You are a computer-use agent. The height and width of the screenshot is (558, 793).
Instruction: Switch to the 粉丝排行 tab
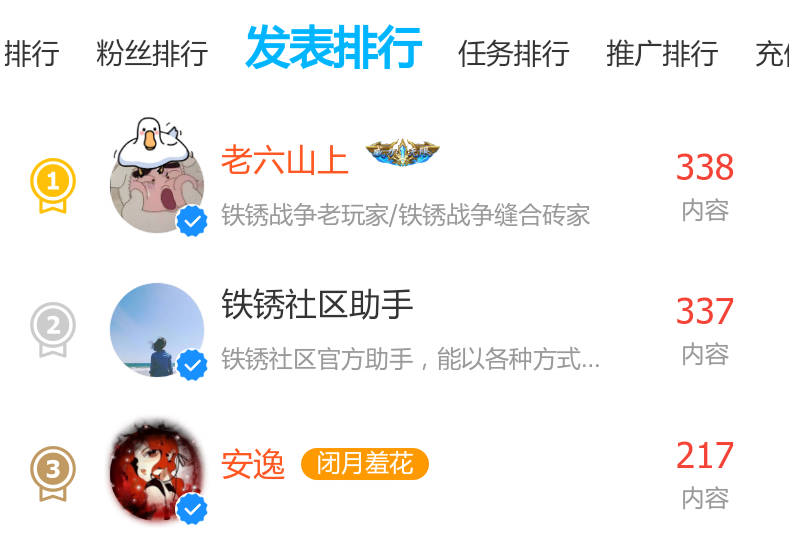pos(152,52)
